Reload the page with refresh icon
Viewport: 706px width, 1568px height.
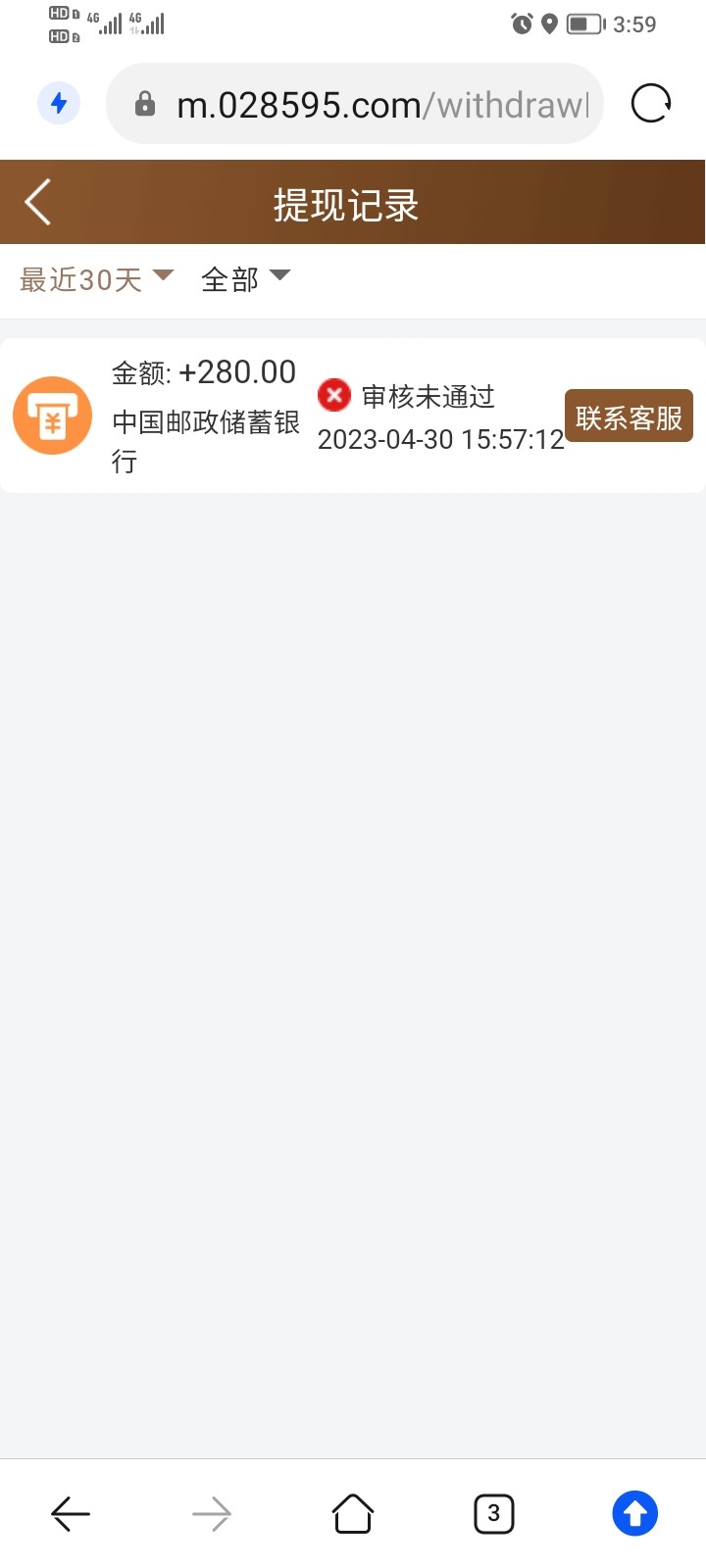[650, 102]
